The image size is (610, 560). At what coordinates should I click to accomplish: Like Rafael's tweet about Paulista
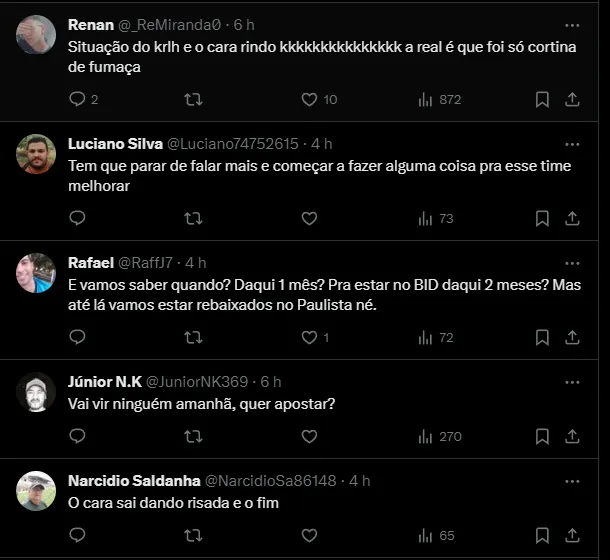(309, 337)
